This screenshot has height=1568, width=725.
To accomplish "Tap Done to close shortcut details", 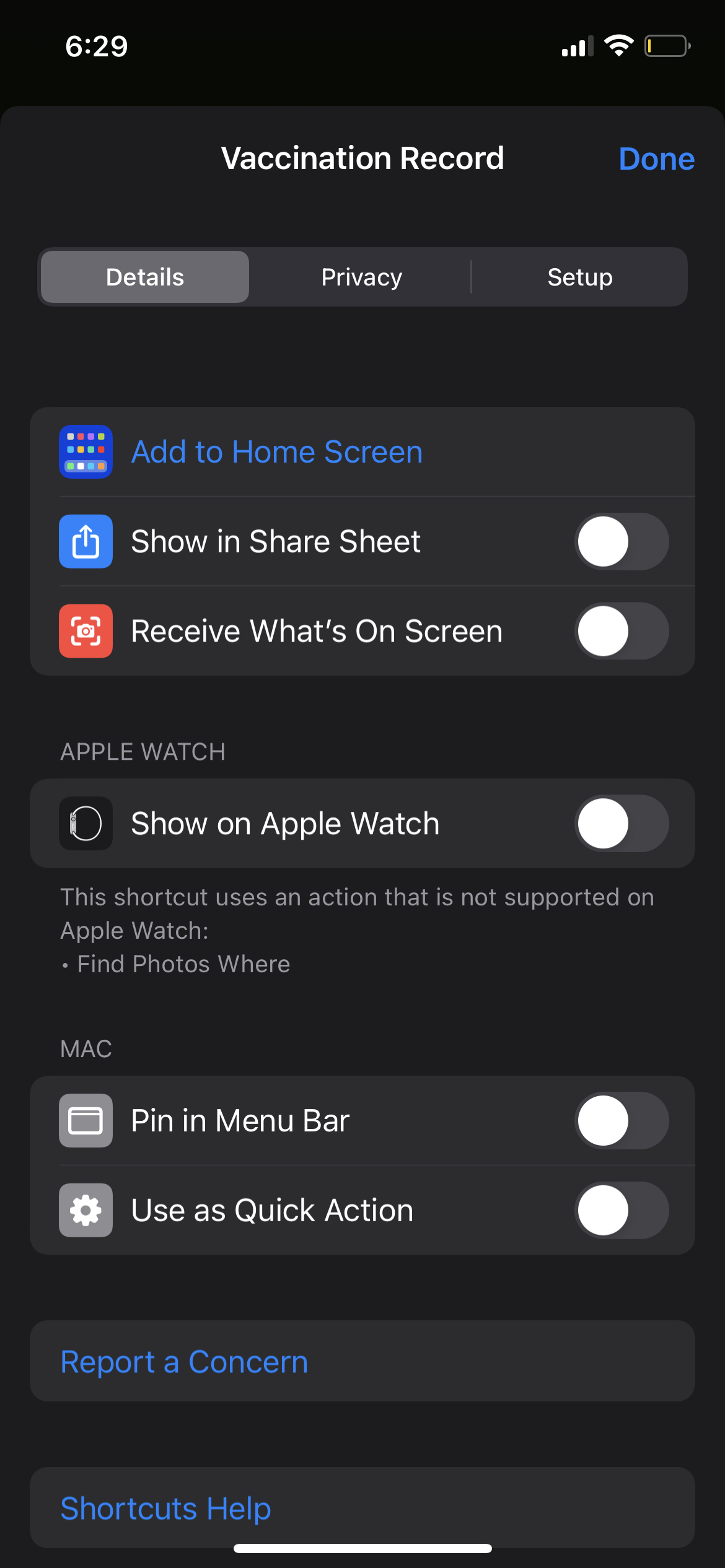I will coord(656,159).
